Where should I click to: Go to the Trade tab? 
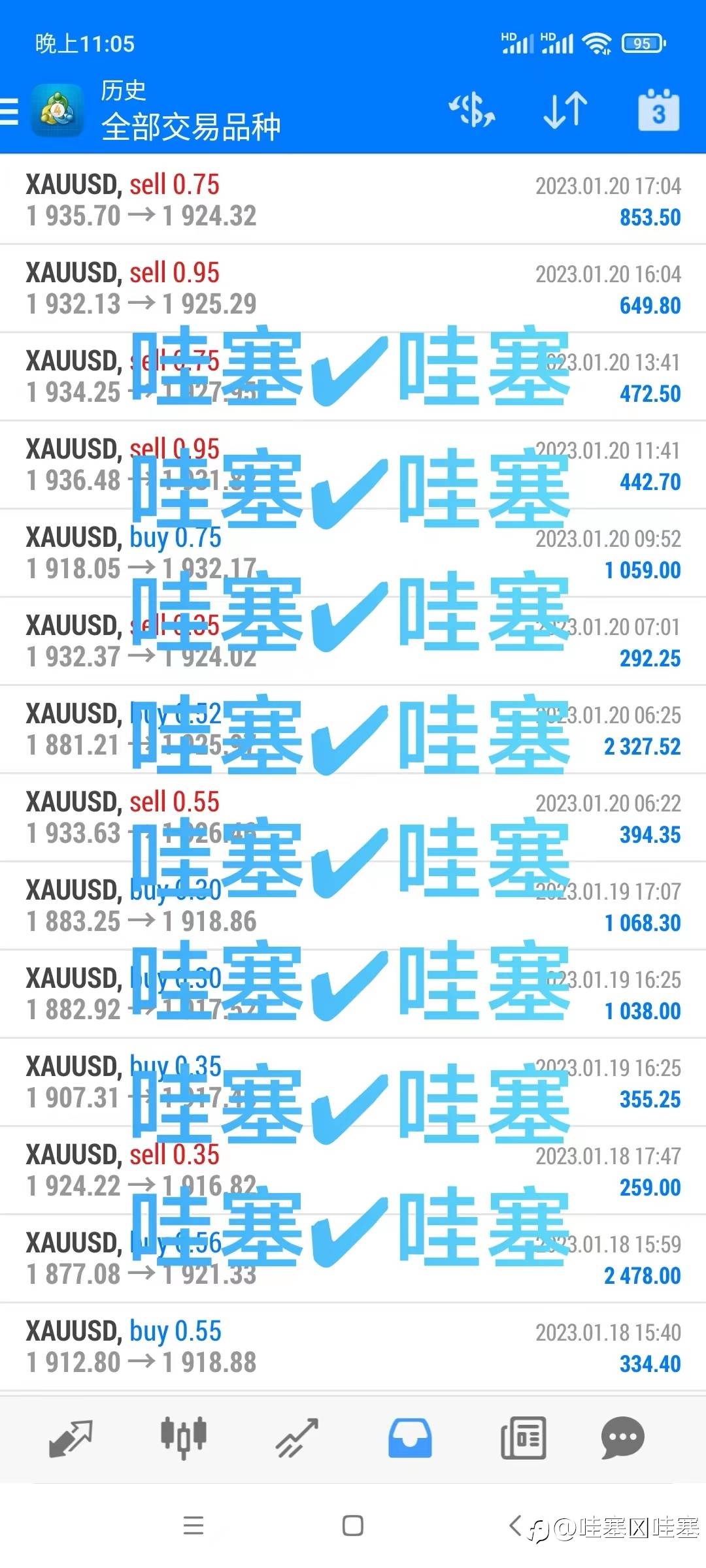(297, 1438)
